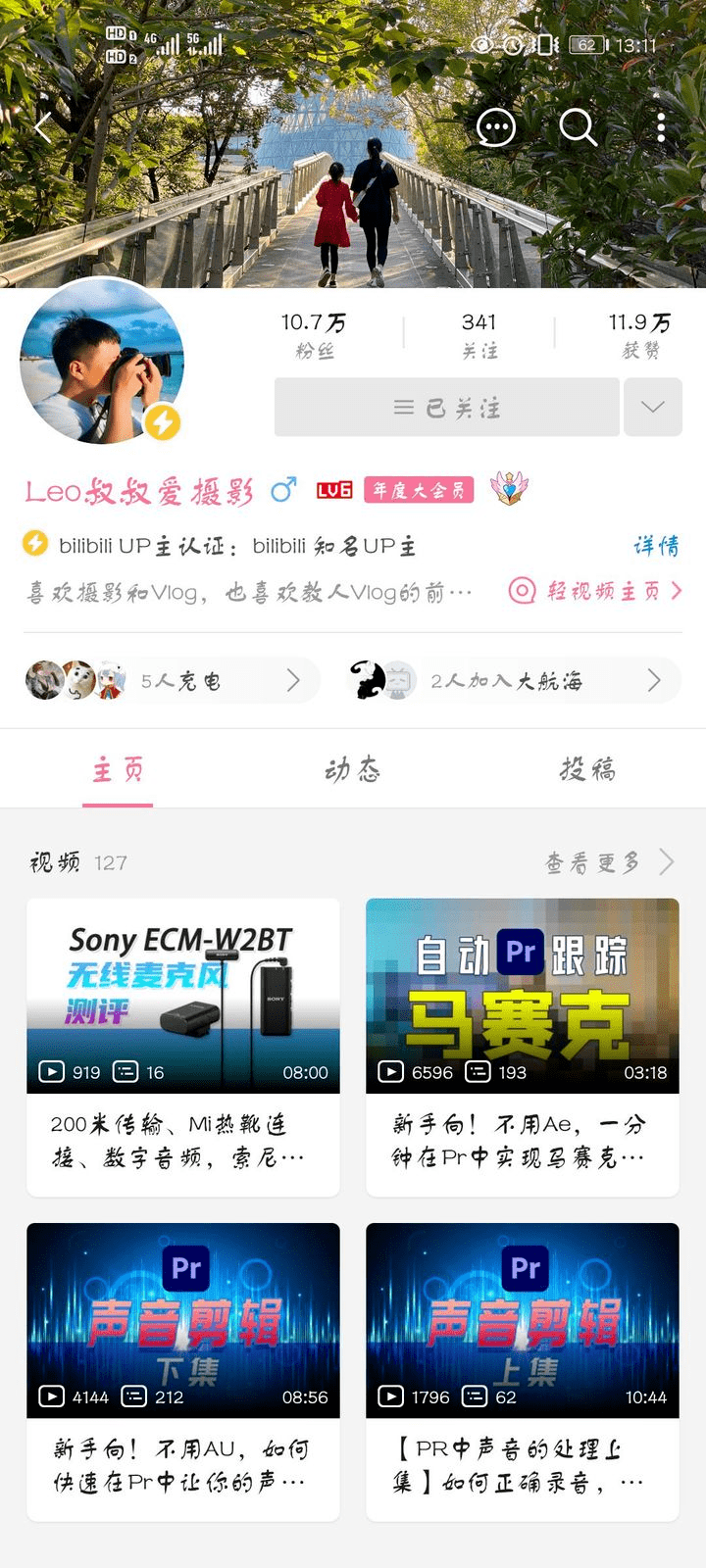Open the 341 关注 following list
The image size is (706, 1568).
pyautogui.click(x=479, y=335)
